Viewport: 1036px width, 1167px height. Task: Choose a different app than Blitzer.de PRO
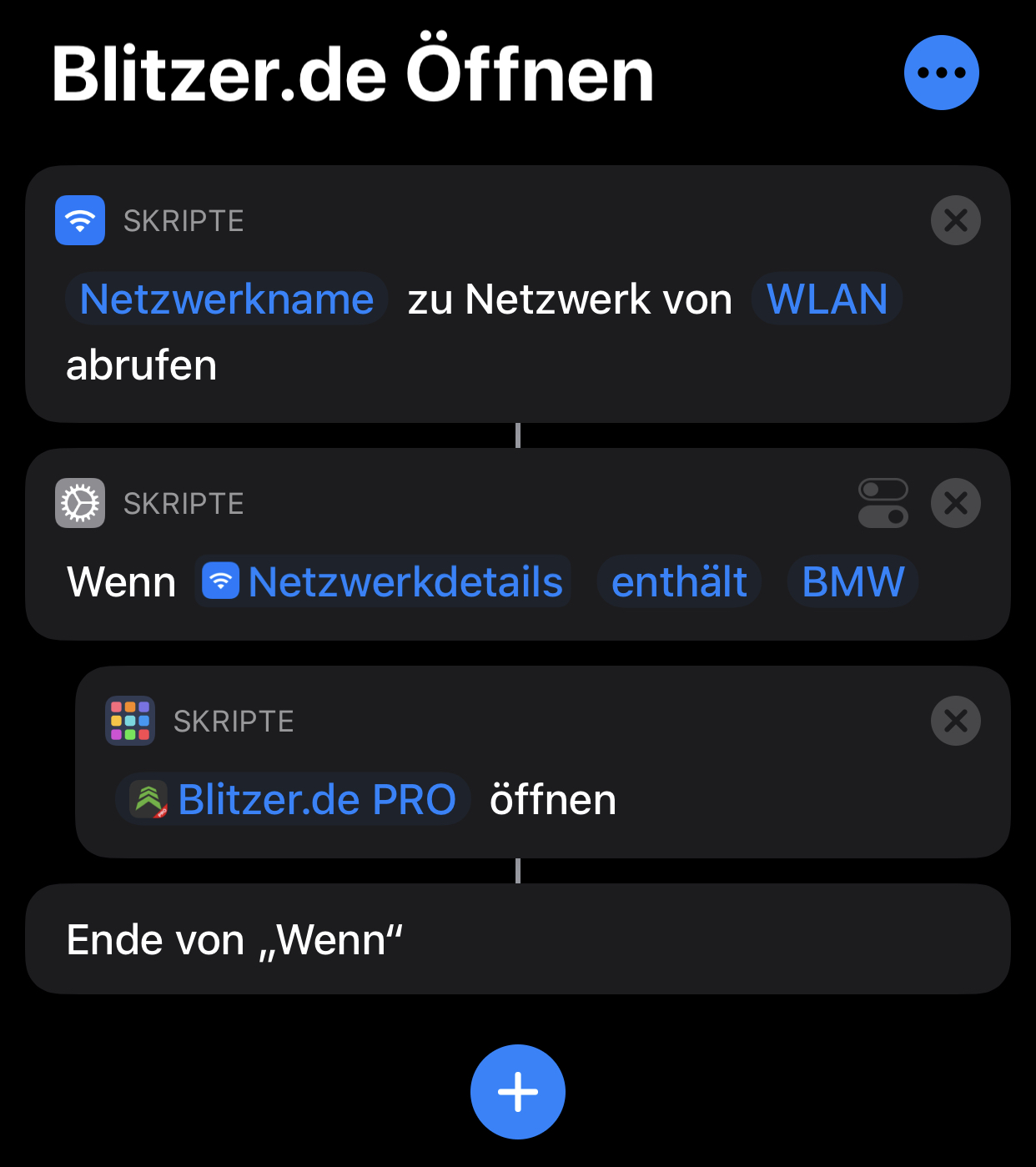[294, 799]
